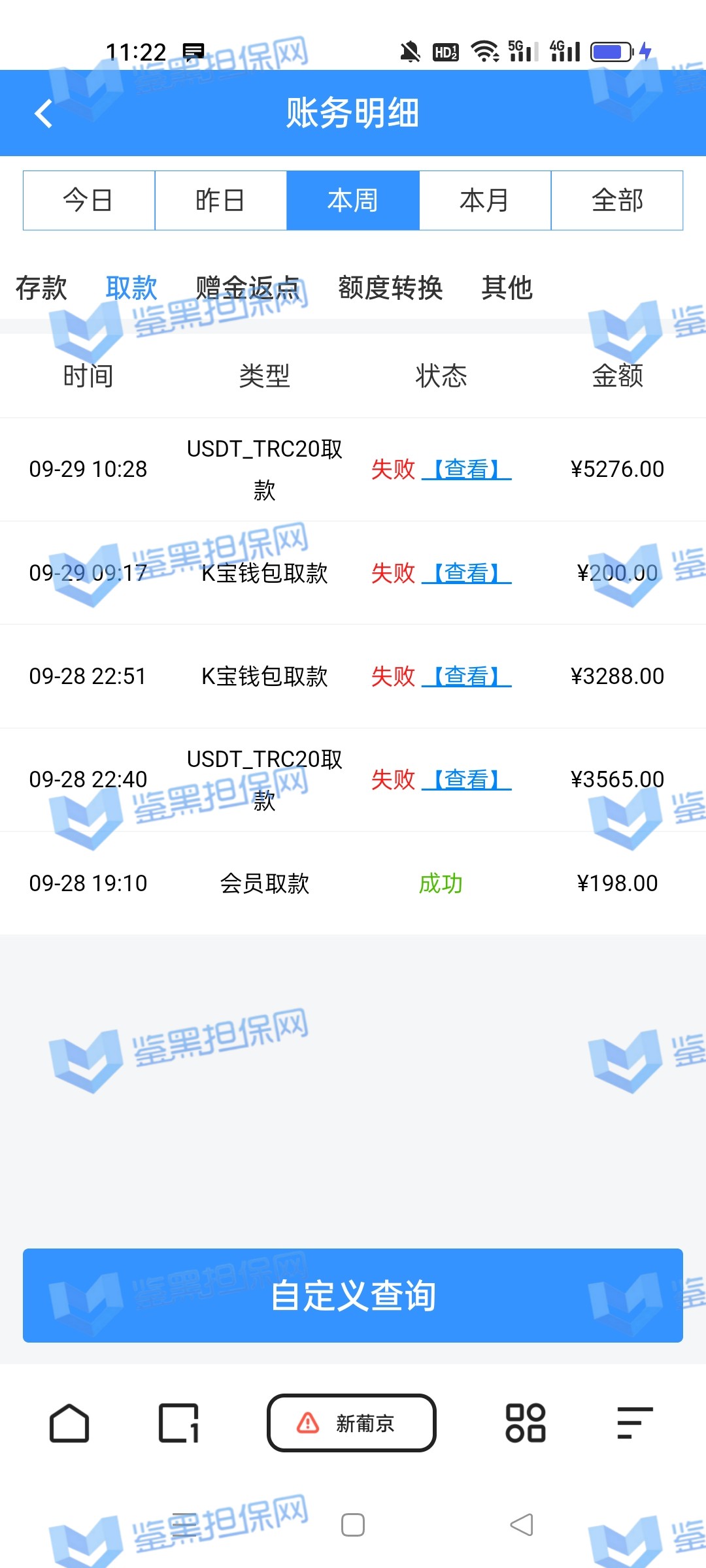This screenshot has width=706, height=1568.
Task: Open the 额度转换 category
Action: [x=390, y=287]
